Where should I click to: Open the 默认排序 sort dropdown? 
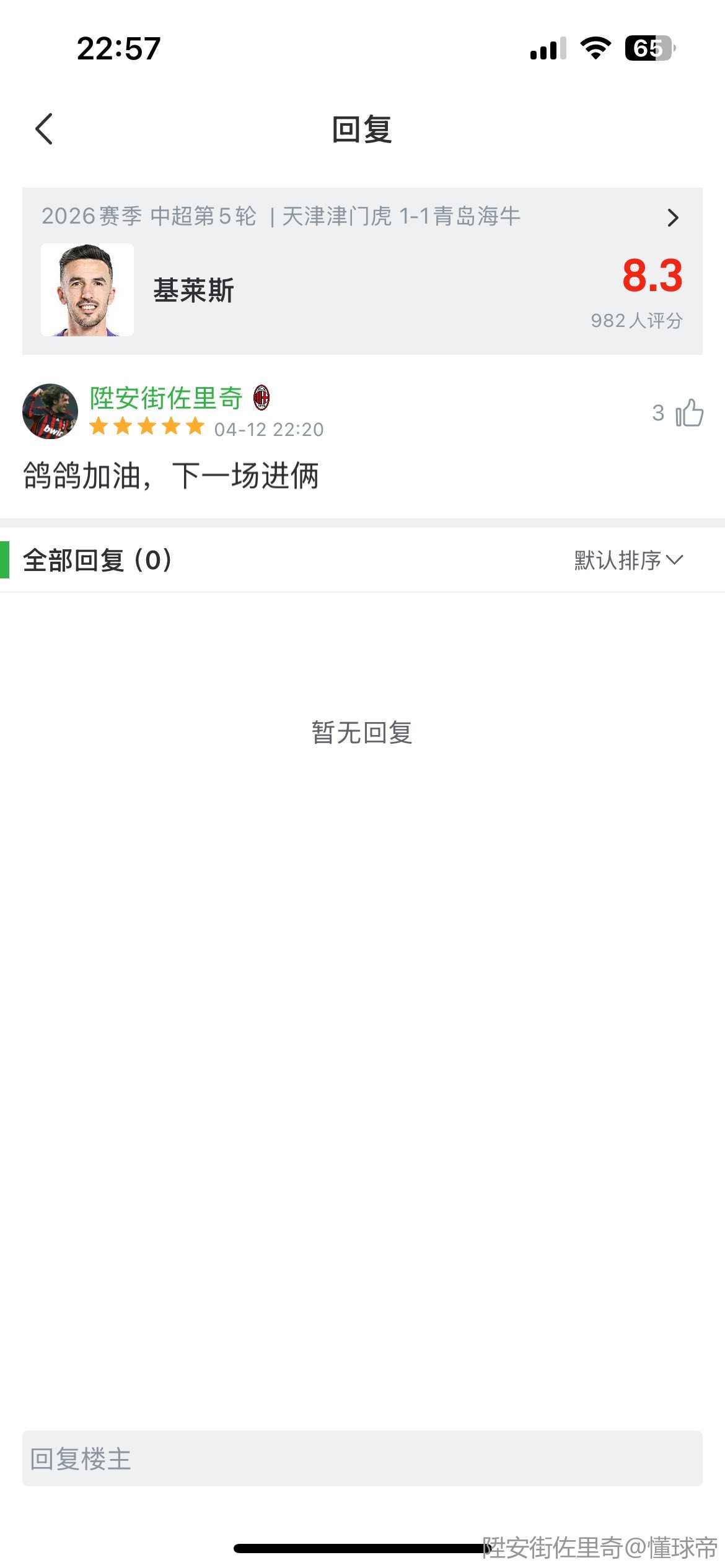628,560
